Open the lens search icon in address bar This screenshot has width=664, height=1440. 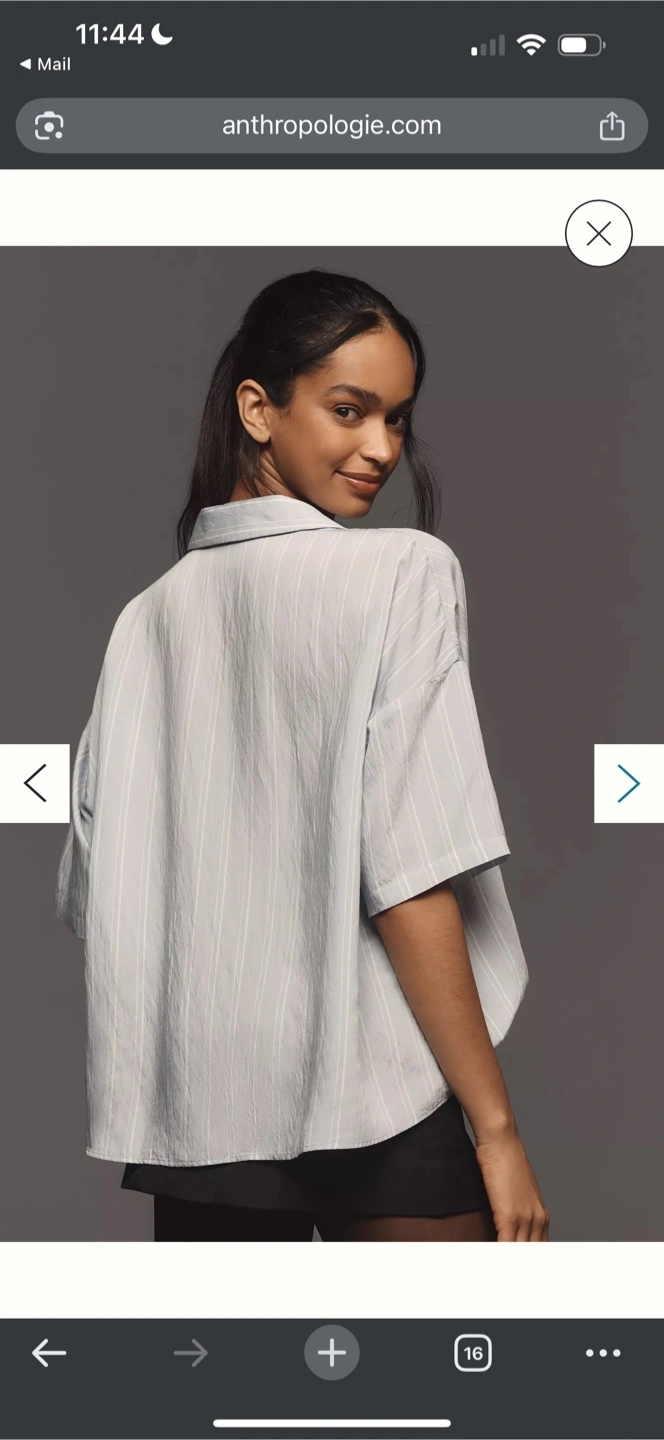(x=49, y=126)
